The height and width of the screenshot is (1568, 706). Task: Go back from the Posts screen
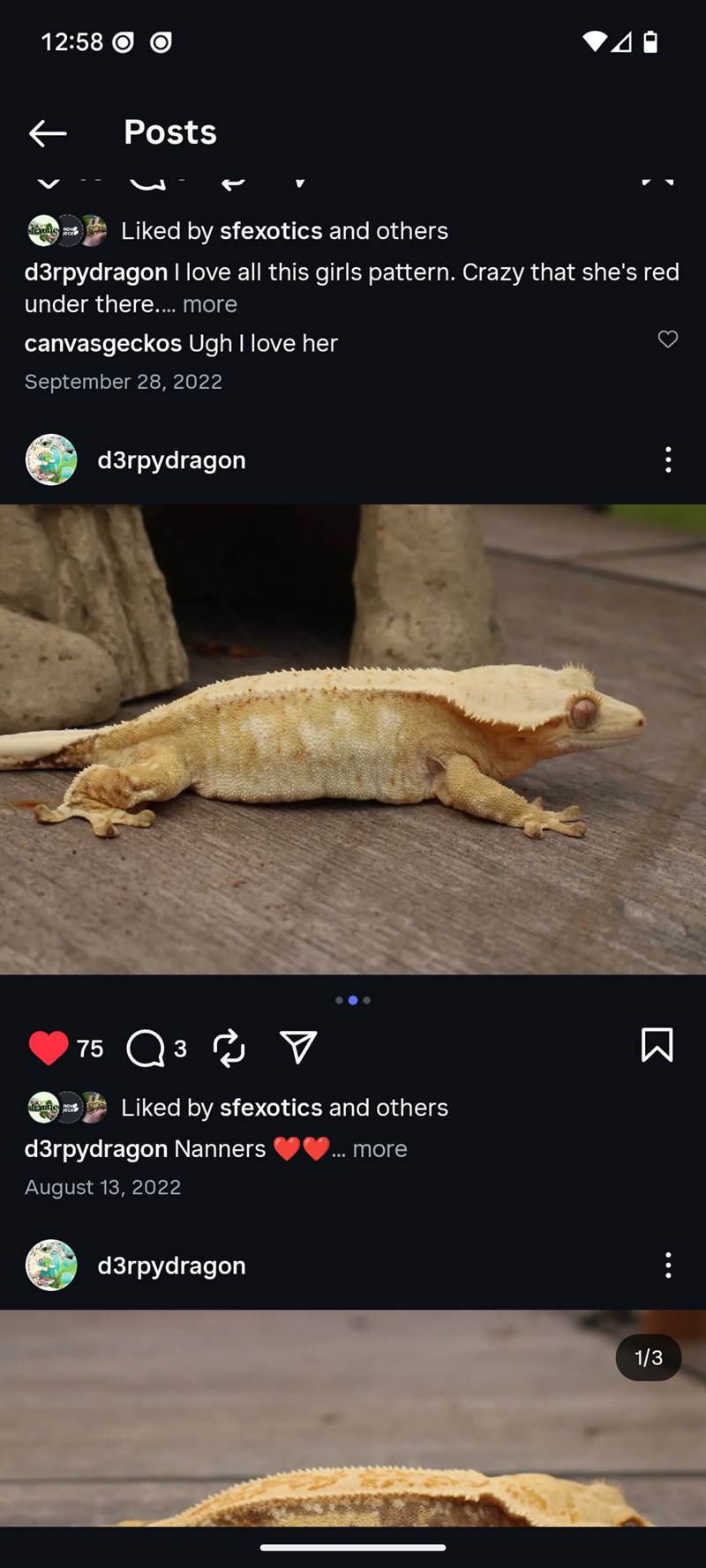(48, 133)
